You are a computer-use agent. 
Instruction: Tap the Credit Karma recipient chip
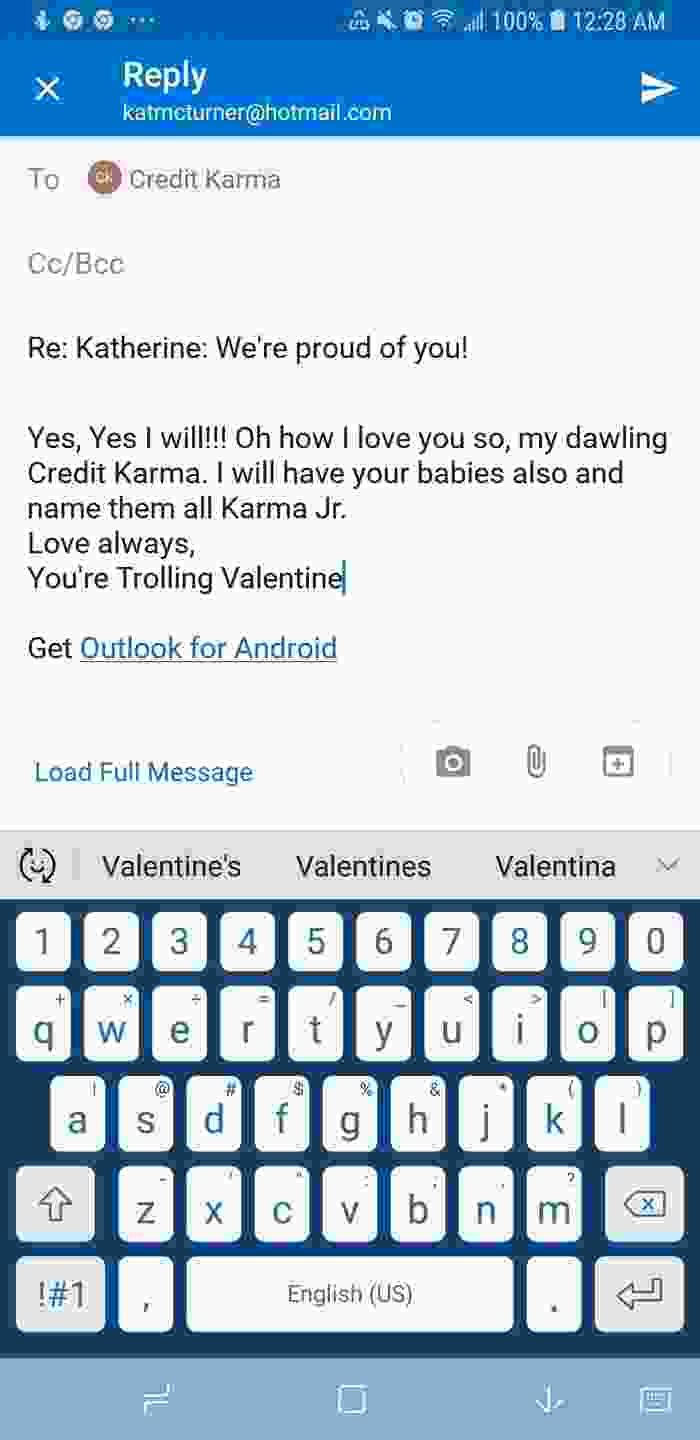[x=185, y=179]
